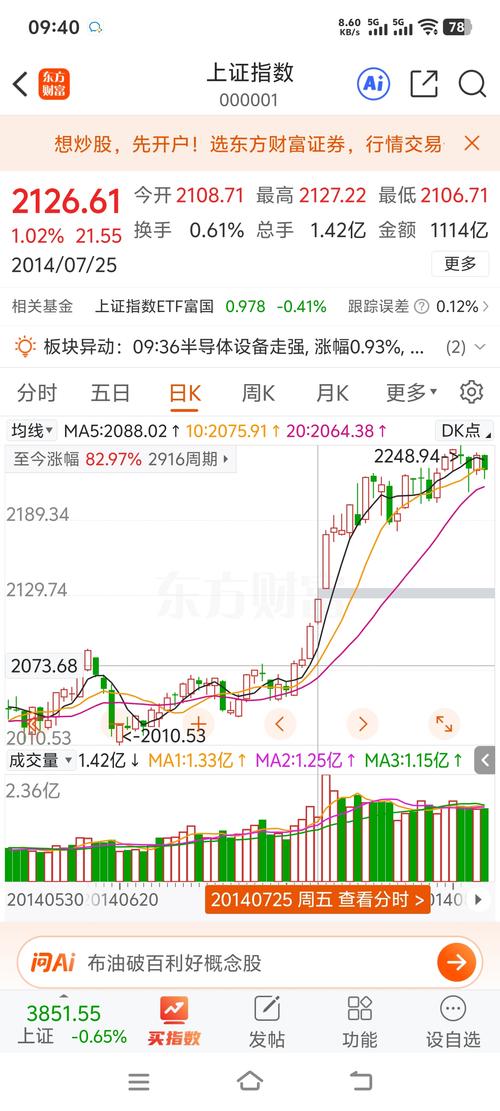Tap the 更多 button for more quote data
500x1111 pixels.
tap(460, 264)
